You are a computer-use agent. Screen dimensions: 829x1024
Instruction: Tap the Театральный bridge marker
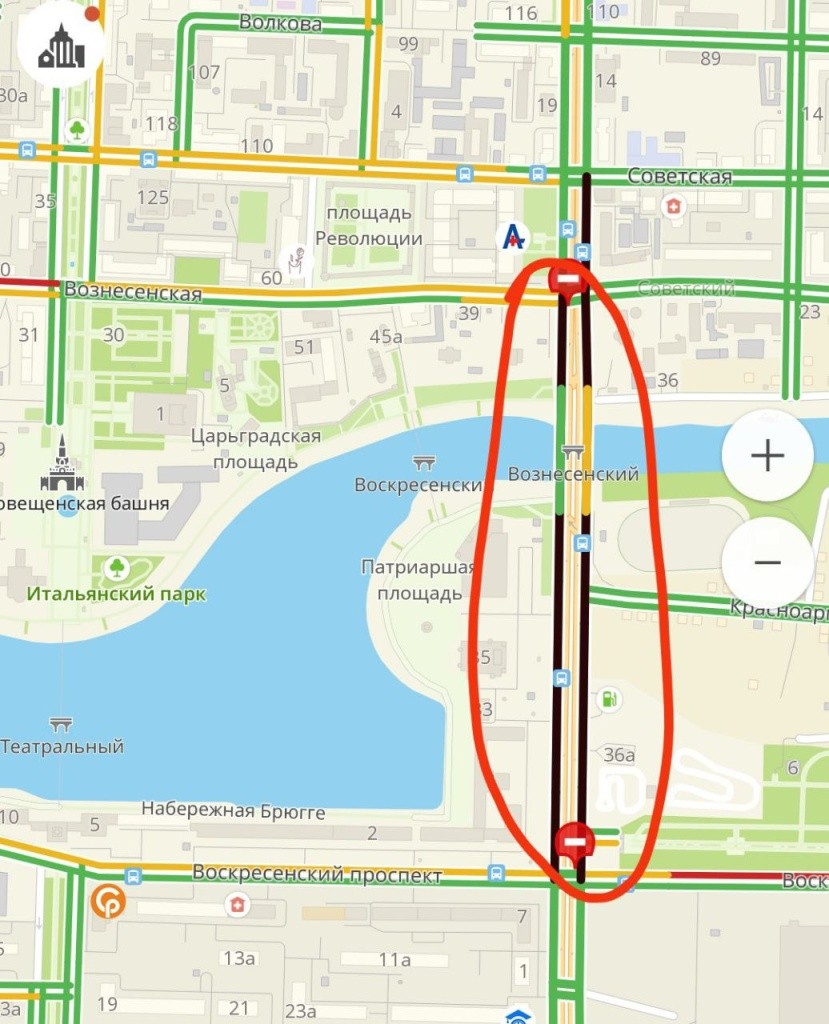[x=62, y=724]
